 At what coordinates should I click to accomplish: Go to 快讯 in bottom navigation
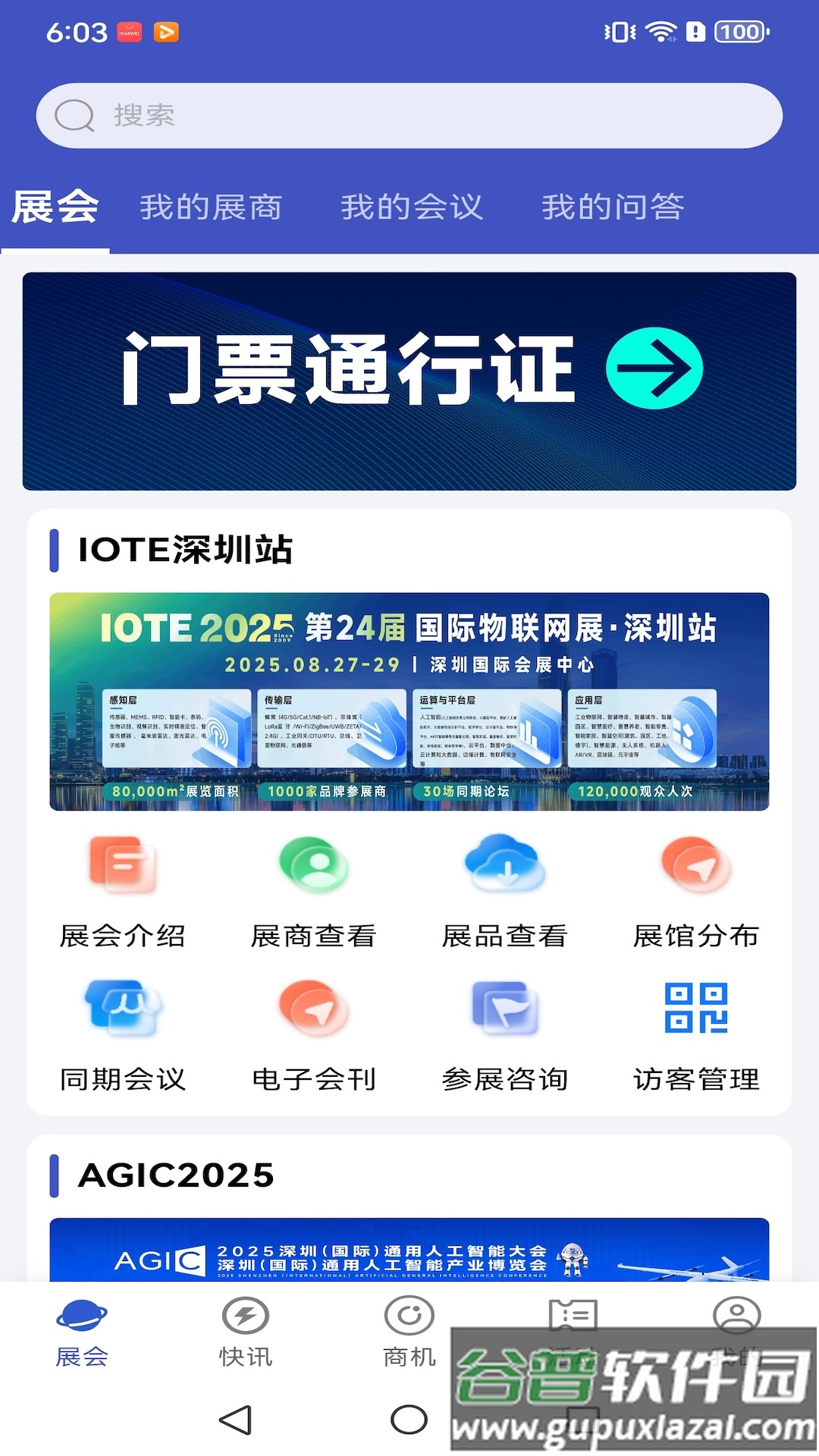pos(246,1332)
